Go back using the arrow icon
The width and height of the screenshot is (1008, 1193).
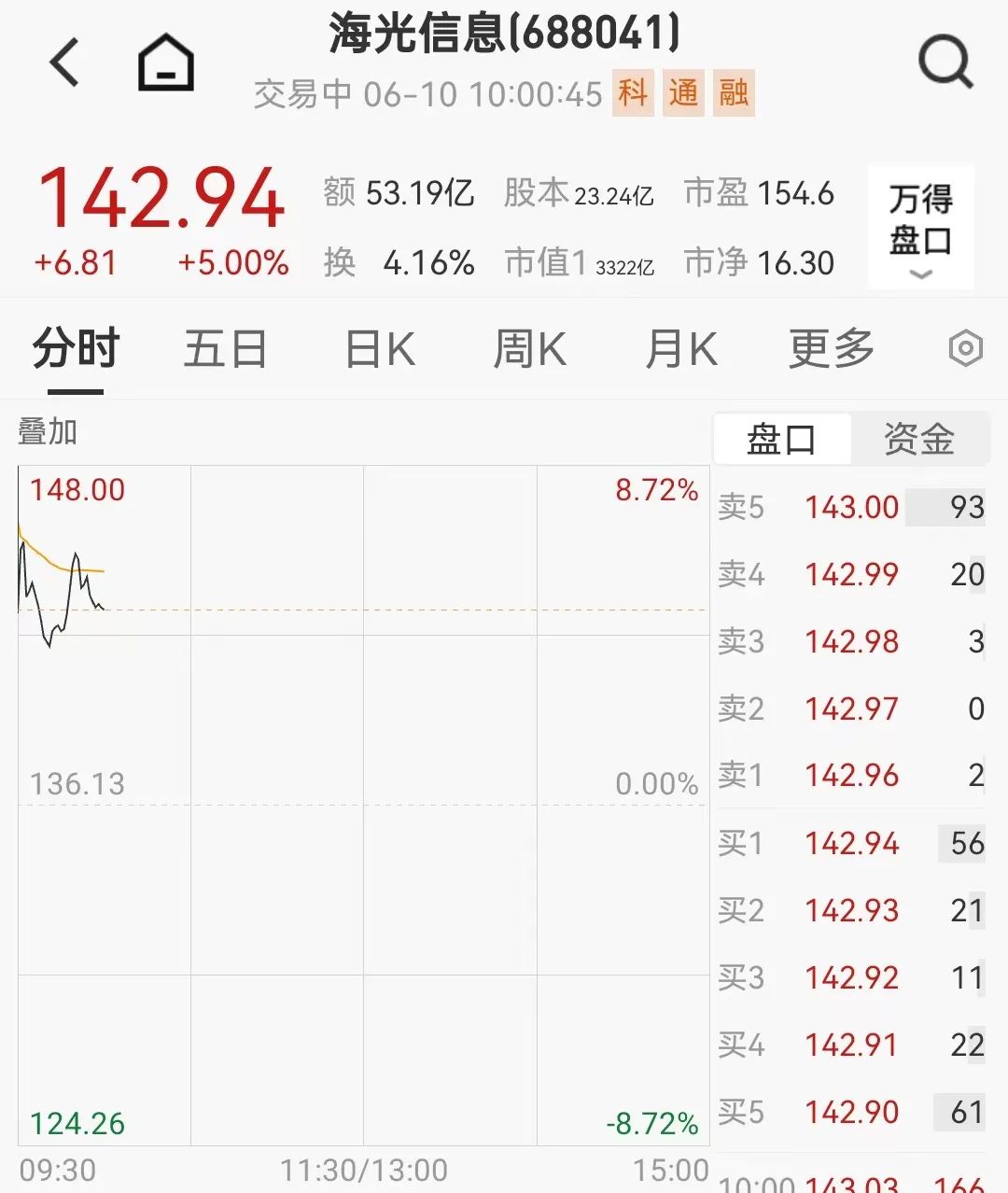65,63
